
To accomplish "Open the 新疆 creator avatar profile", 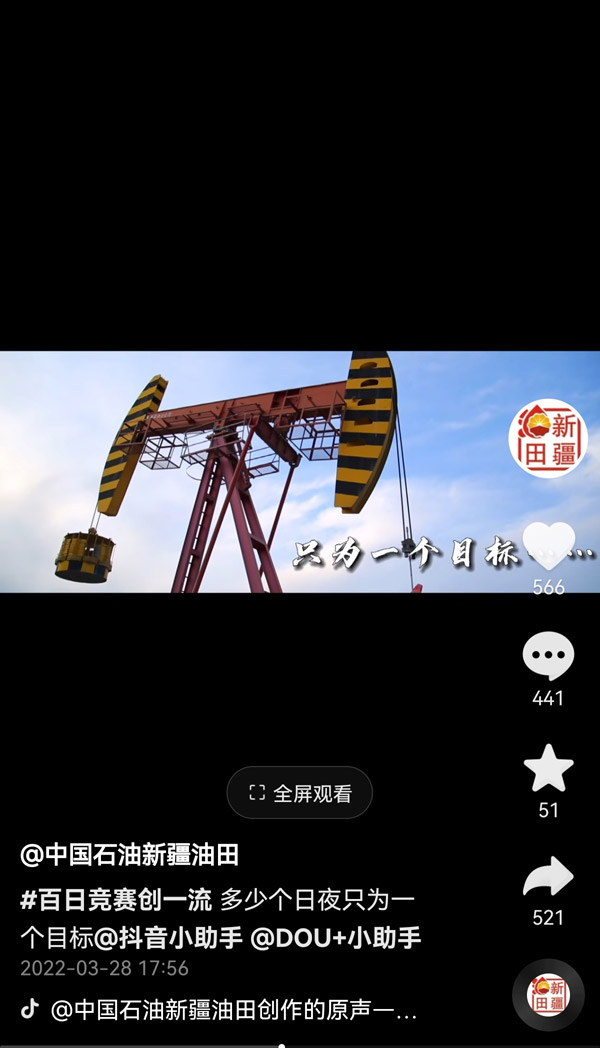I will point(548,438).
